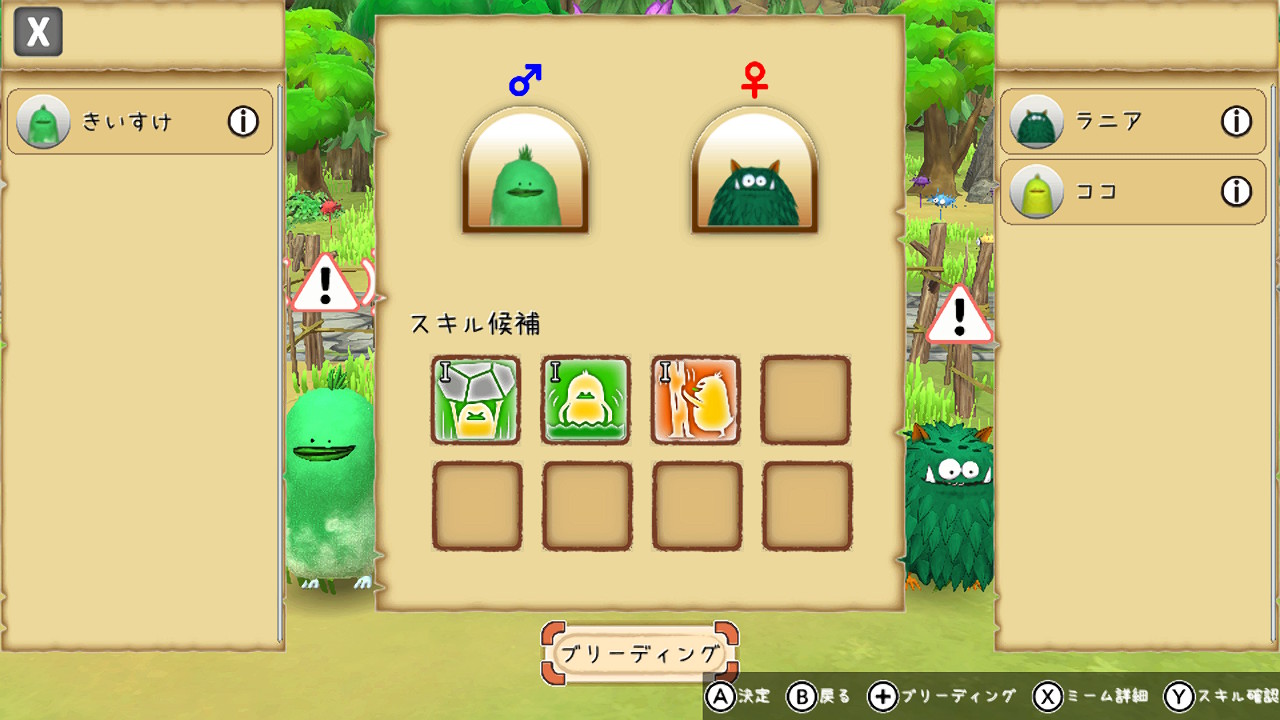Image resolution: width=1280 pixels, height=720 pixels.
Task: Select ラニア from the female list
Action: click(x=1110, y=122)
